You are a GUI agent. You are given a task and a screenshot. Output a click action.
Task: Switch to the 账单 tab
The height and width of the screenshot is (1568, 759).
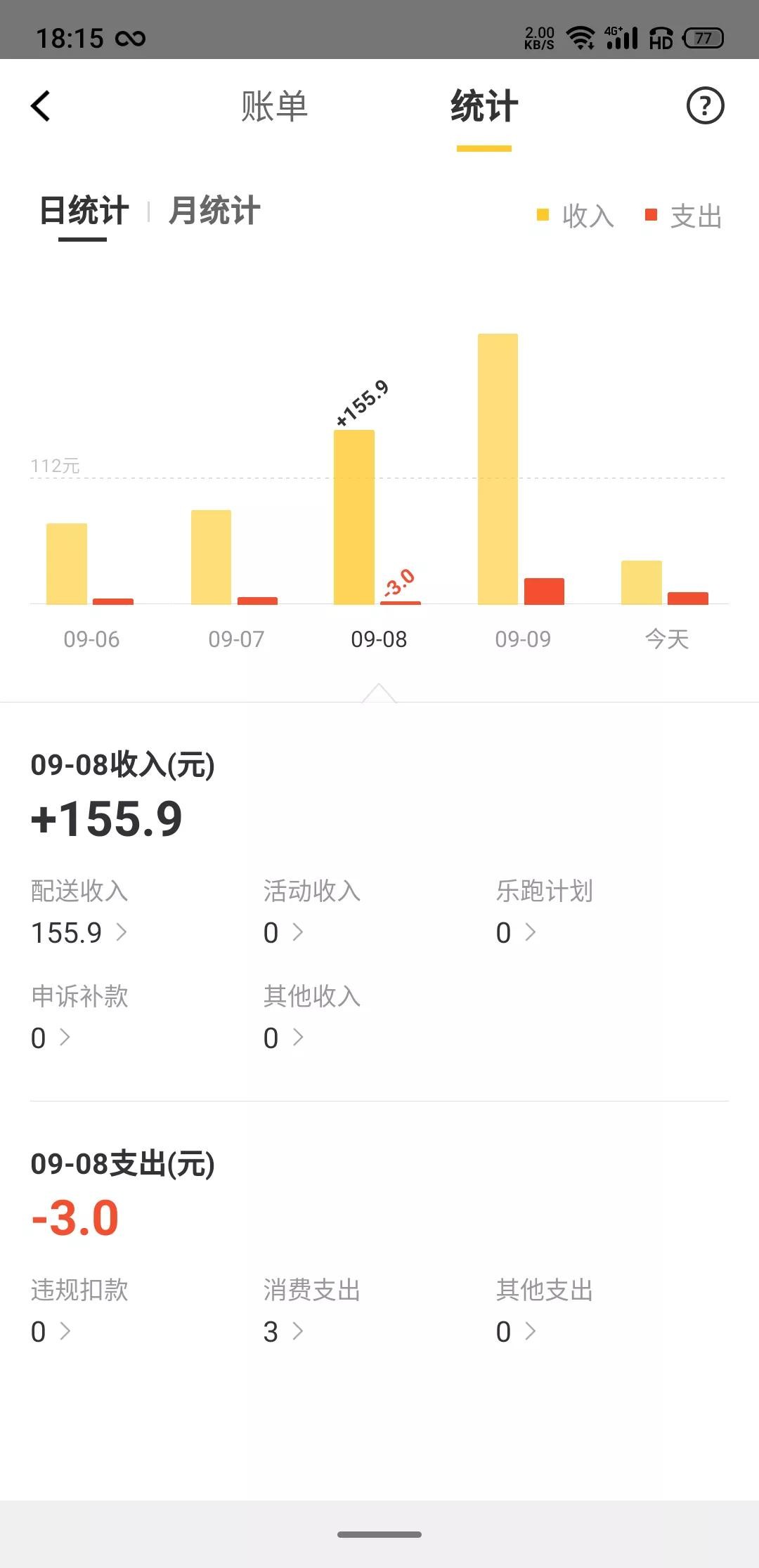[274, 107]
